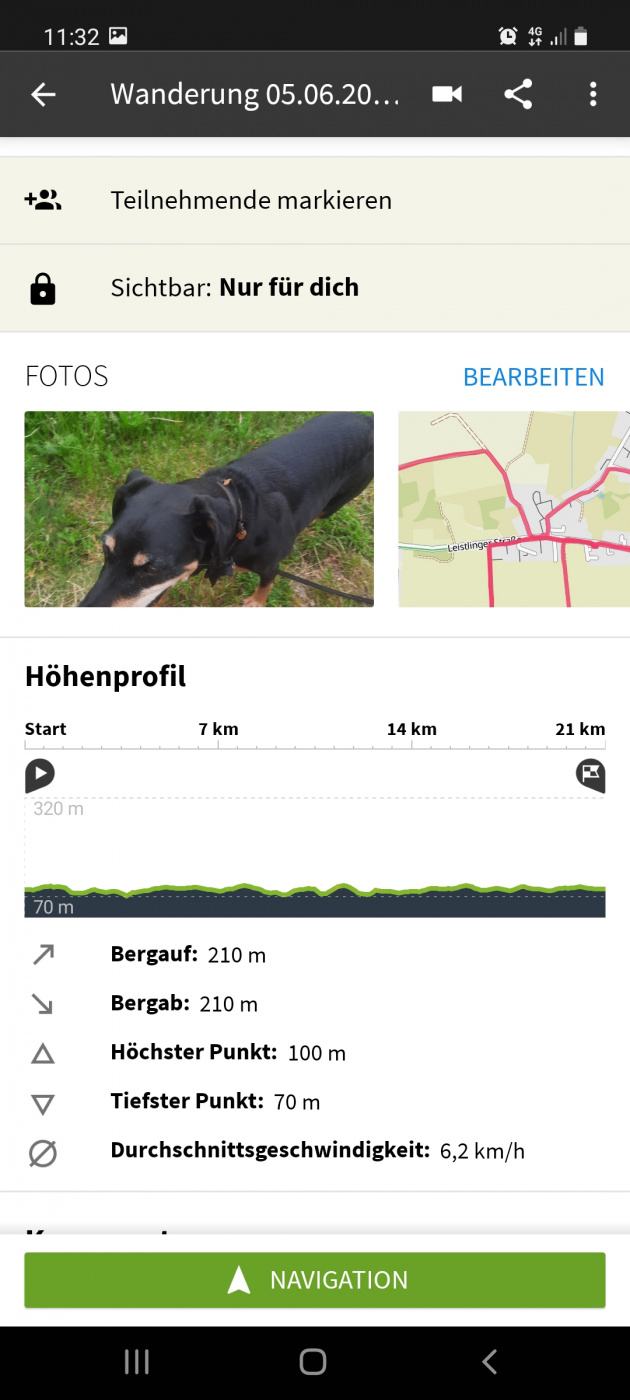Open recent apps

pos(136,1361)
